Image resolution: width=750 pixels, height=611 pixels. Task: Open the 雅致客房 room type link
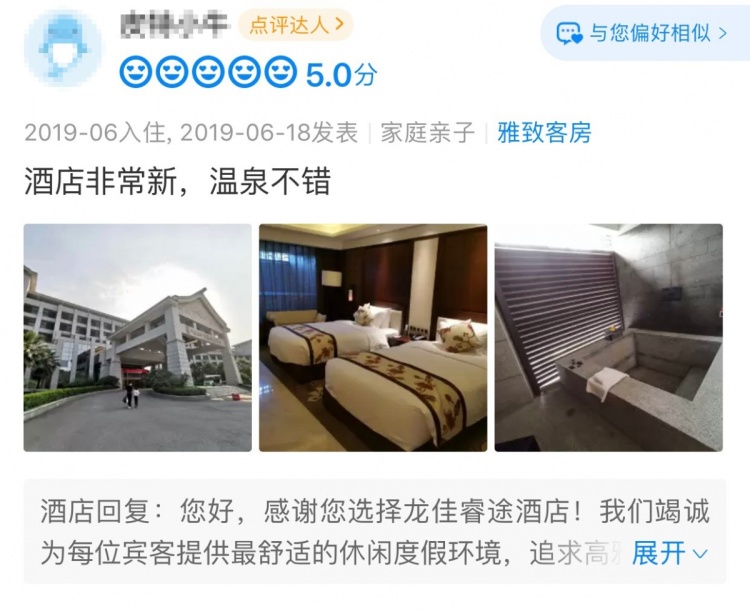544,133
